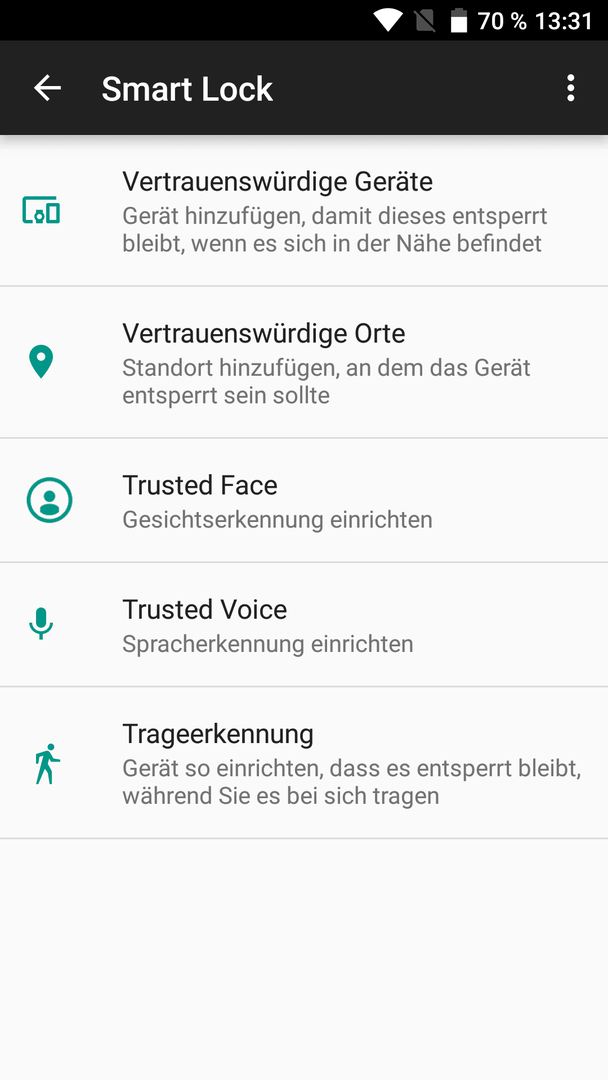
Task: Select Vertrauenswürdige Orte
Action: pos(304,362)
